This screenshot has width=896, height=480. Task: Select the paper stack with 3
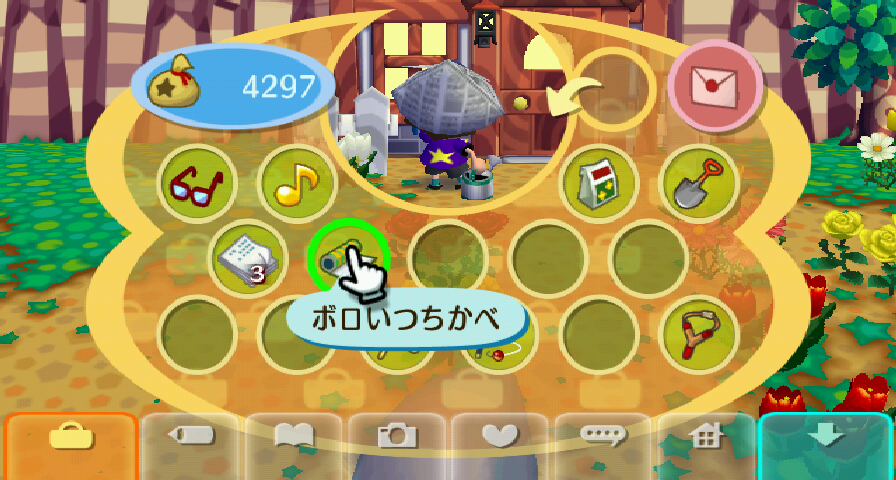point(247,258)
